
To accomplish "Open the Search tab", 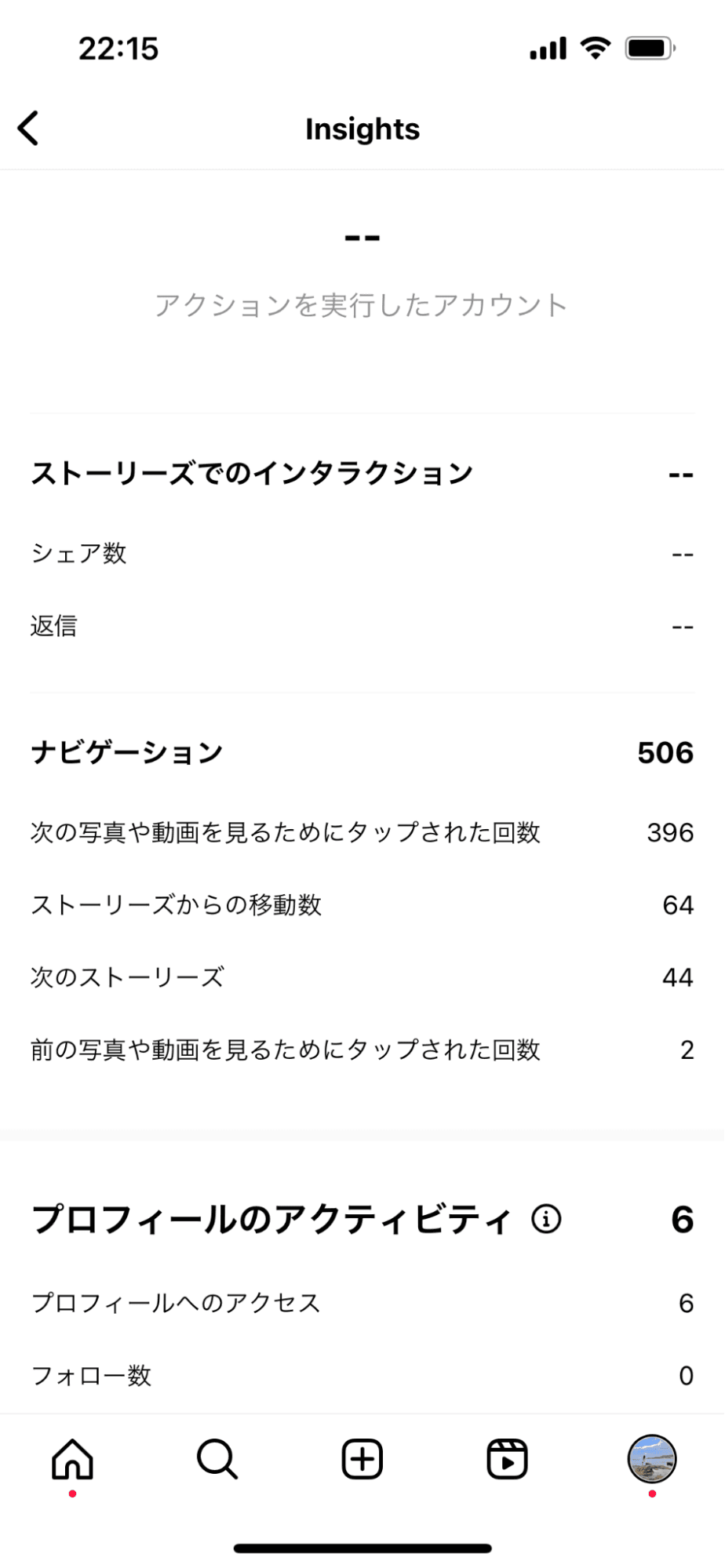I will pyautogui.click(x=217, y=1459).
